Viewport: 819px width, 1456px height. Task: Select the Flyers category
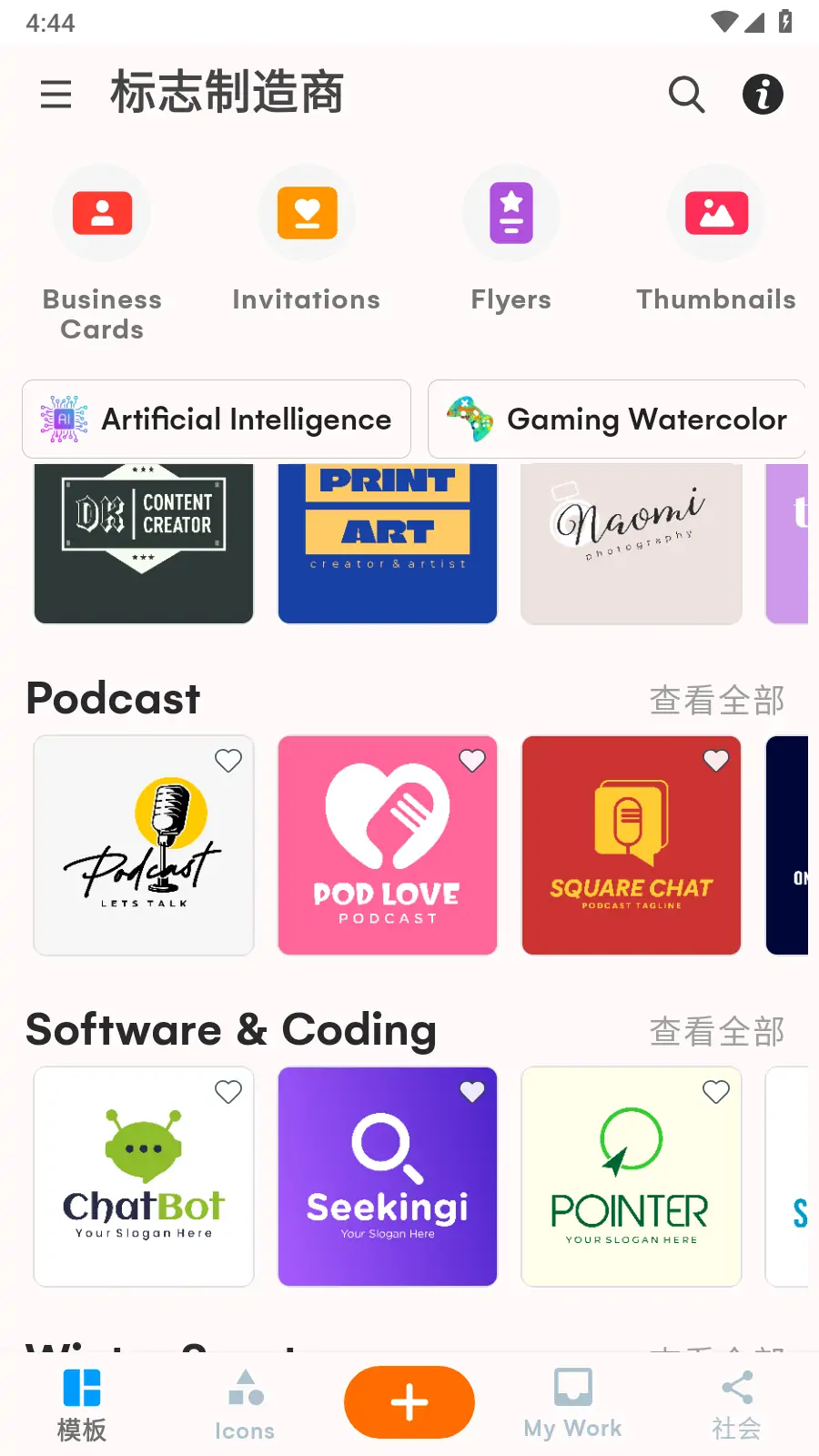[x=511, y=213]
